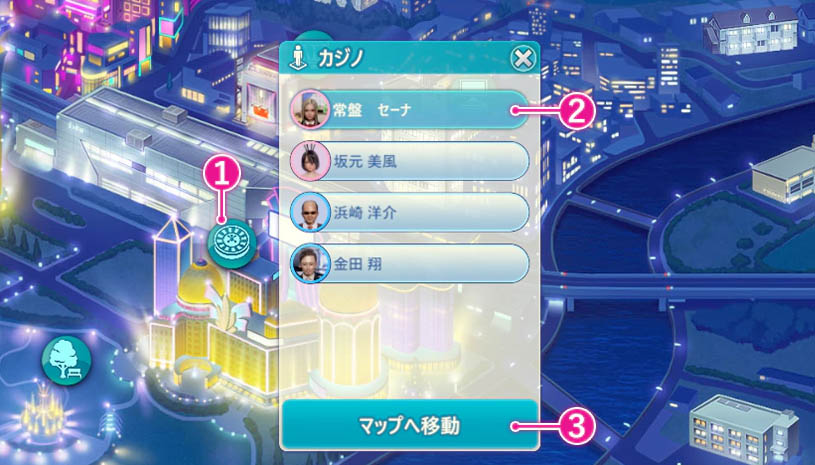The height and width of the screenshot is (465, 815).
Task: Open the casino chip icon on map
Action: tap(232, 242)
